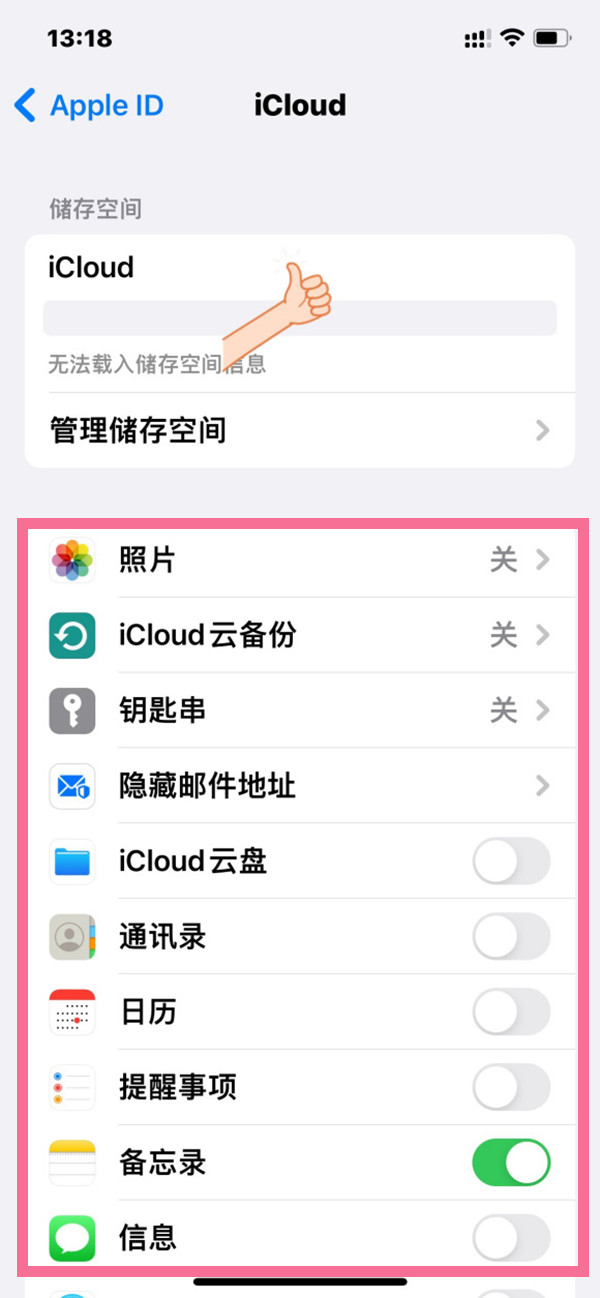The image size is (600, 1298).
Task: Enable the iCloud云盘 switch
Action: (x=511, y=861)
